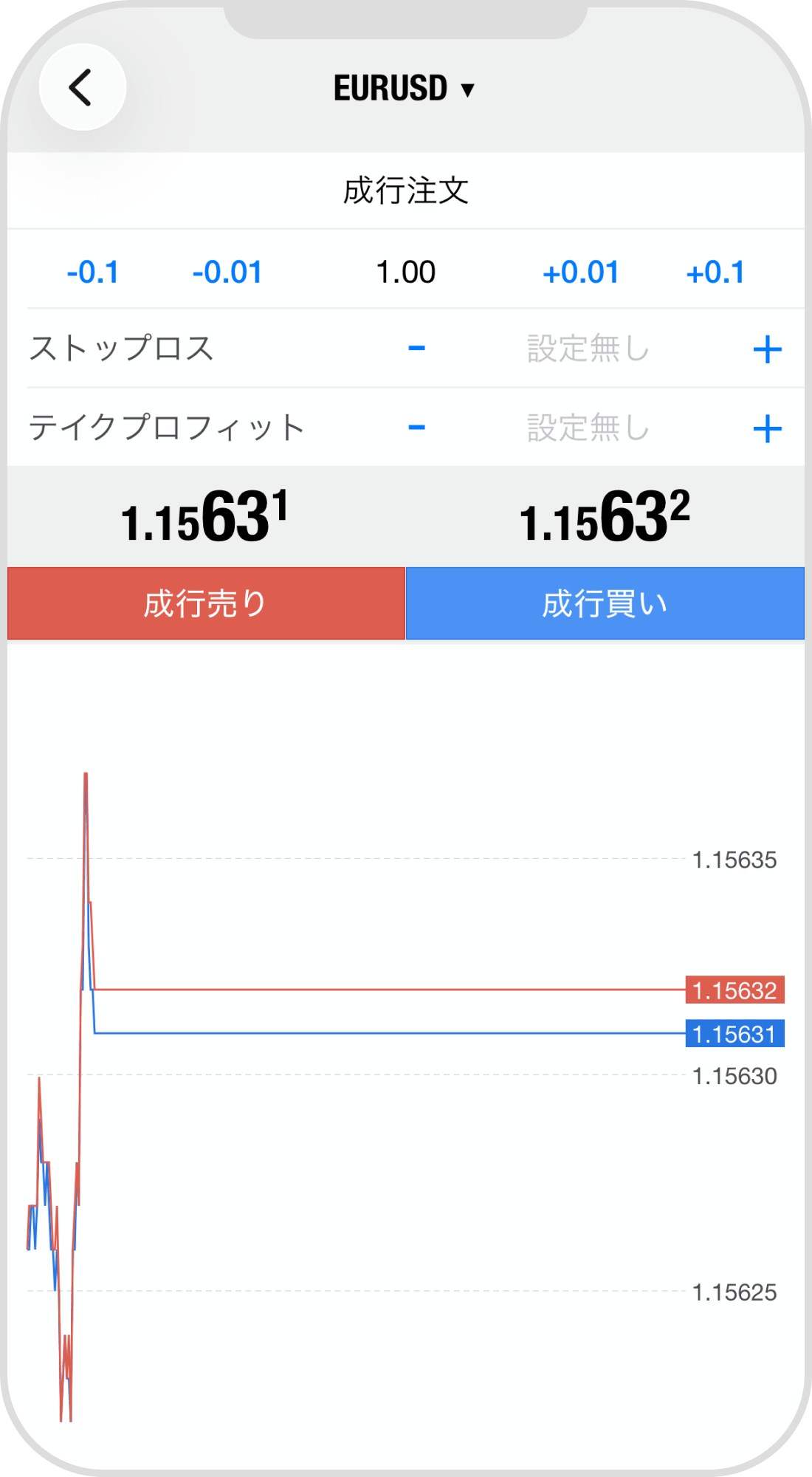
Task: Tap 設定無し to enable stop loss setting
Action: click(587, 349)
